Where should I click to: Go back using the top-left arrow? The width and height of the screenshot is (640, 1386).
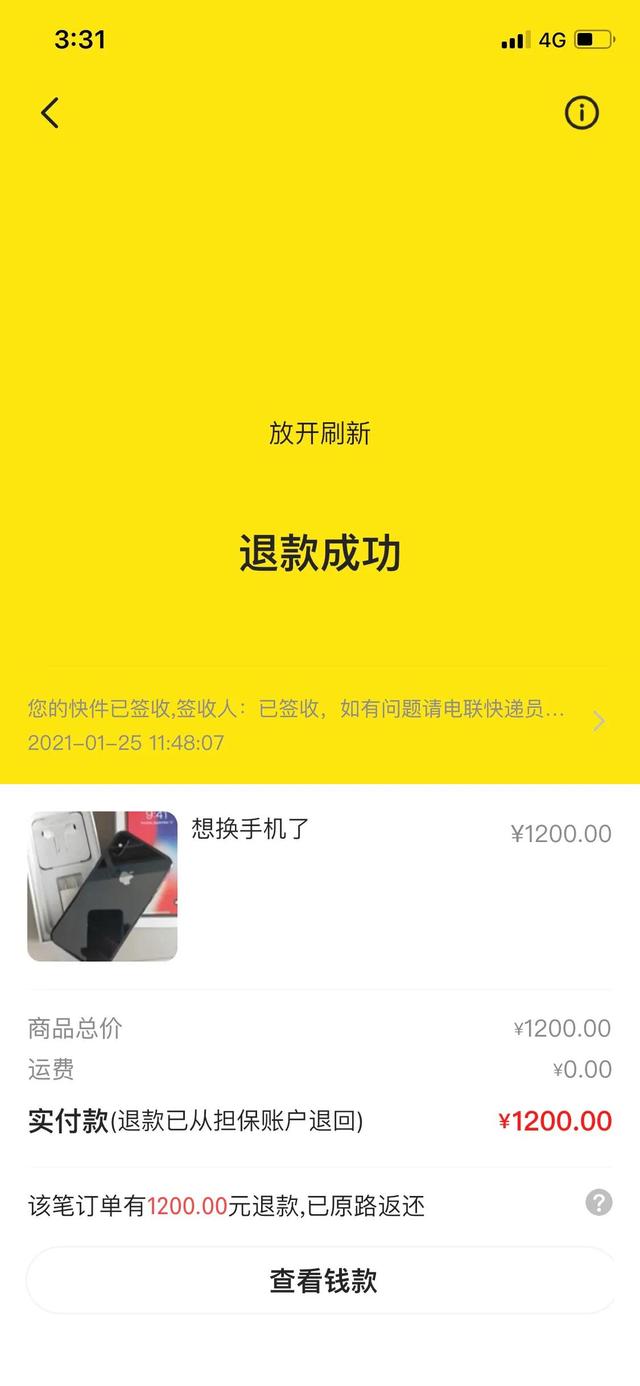tap(50, 113)
